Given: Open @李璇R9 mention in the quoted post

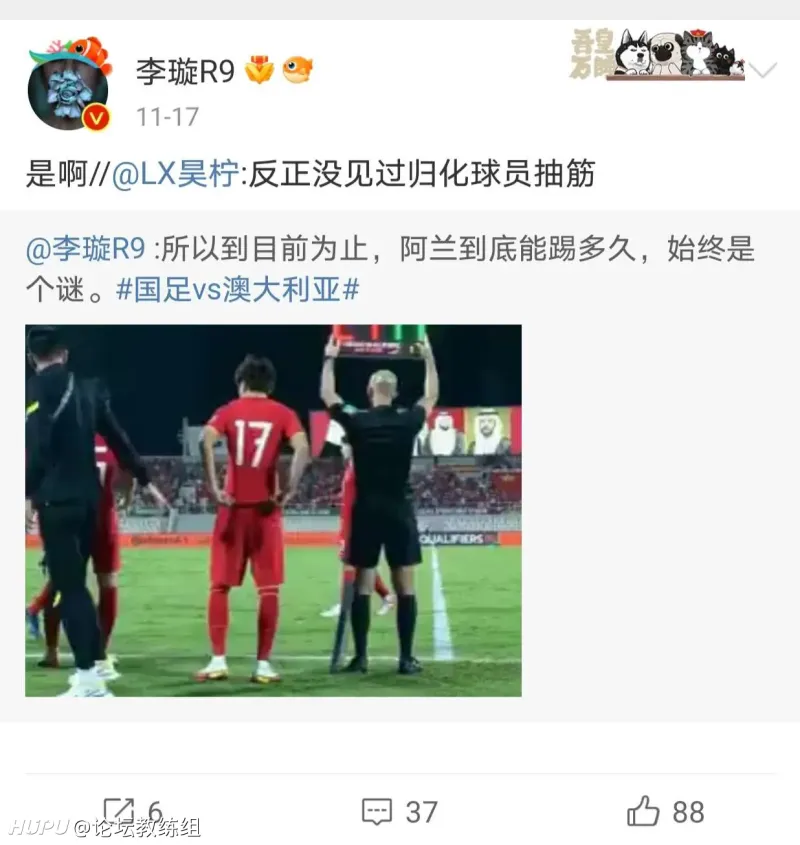Looking at the screenshot, I should [86, 249].
